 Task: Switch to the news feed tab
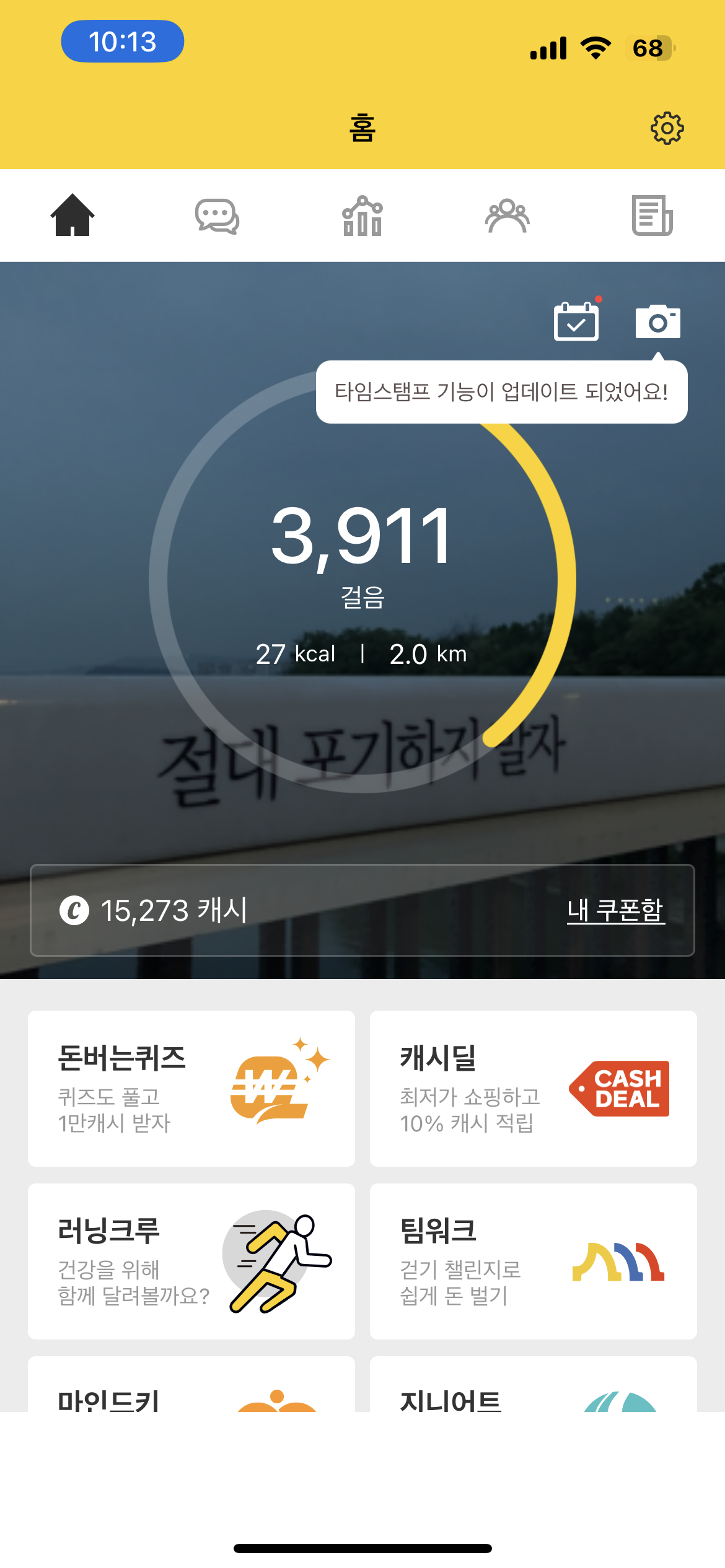coord(652,216)
